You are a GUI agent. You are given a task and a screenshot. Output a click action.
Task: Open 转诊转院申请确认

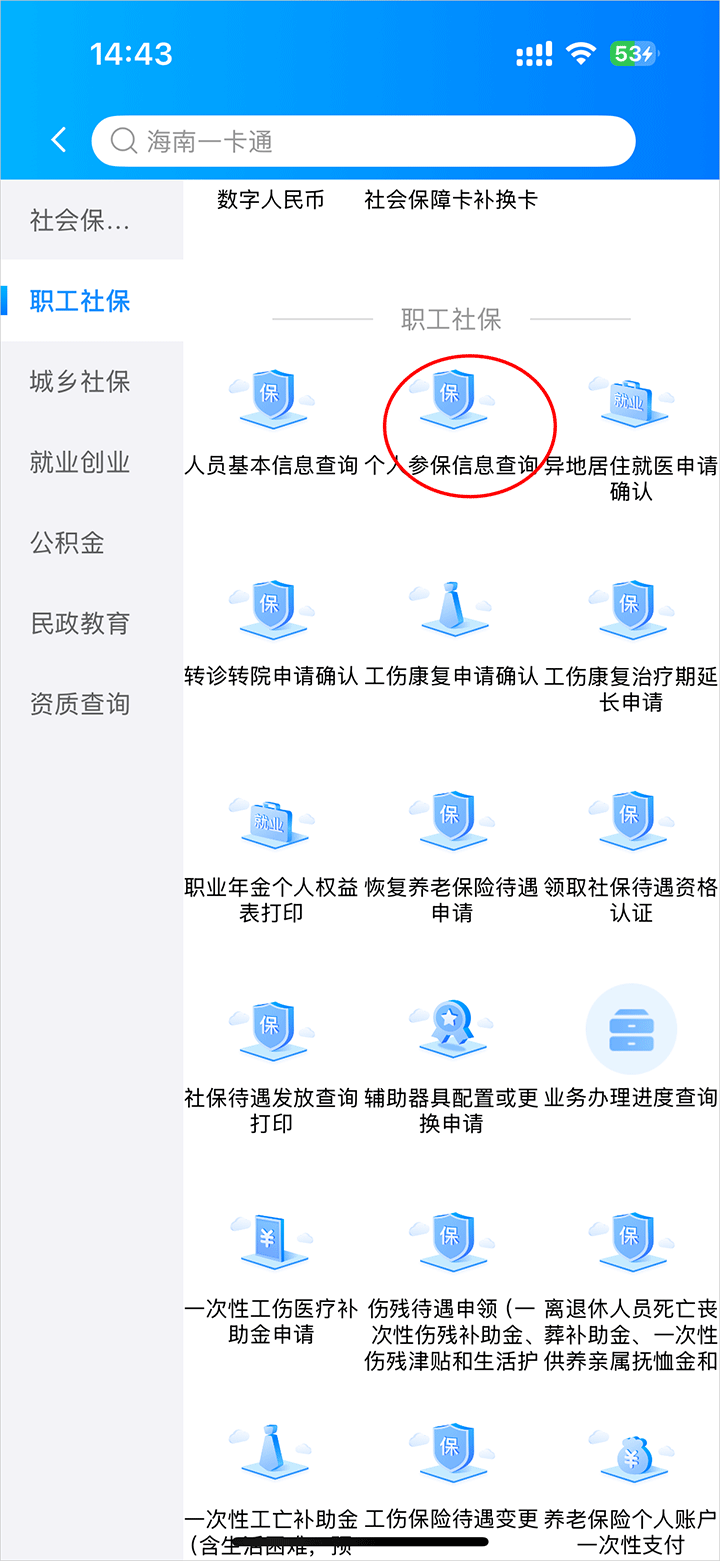[x=271, y=630]
